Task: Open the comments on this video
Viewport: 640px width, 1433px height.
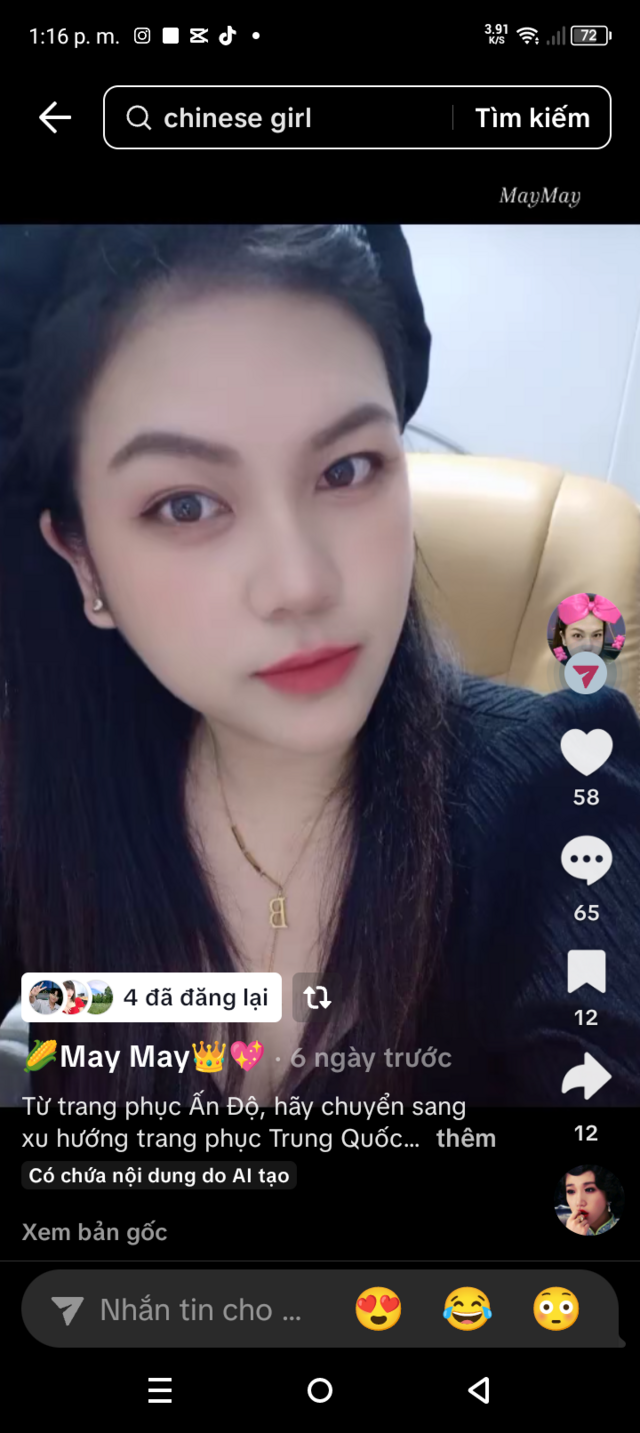Action: coord(586,860)
